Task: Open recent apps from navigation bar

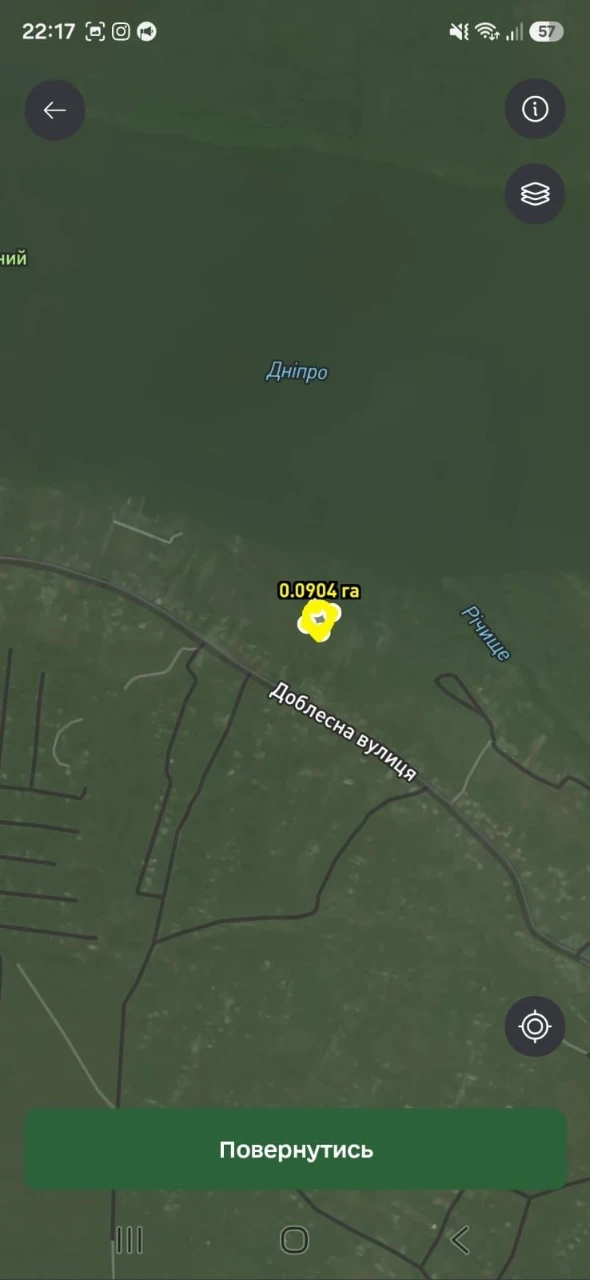Action: (x=129, y=1240)
